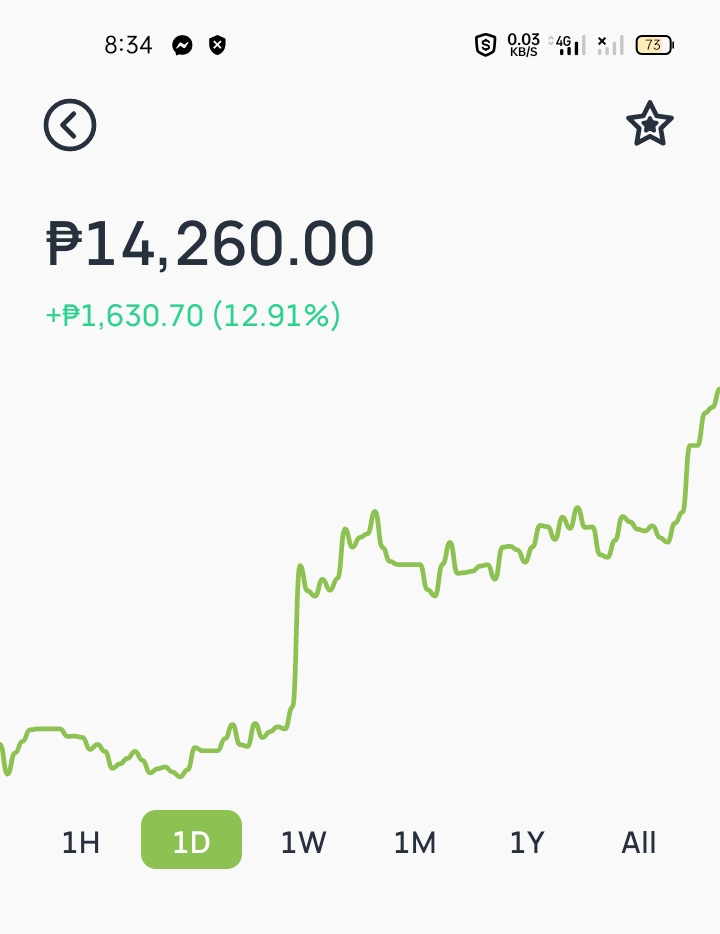720x934 pixels.
Task: Add this asset to favorites with star
Action: click(650, 124)
